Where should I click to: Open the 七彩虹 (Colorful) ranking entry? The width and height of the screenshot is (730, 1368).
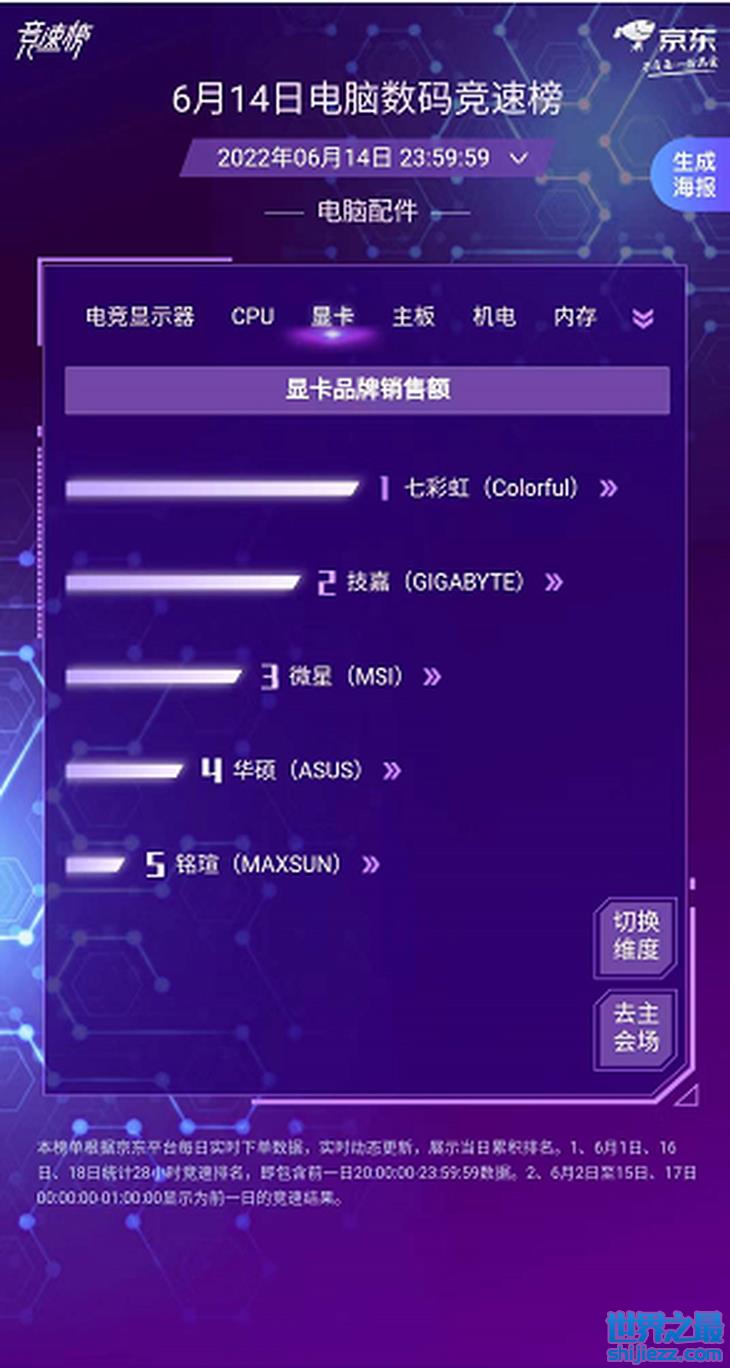510,488
